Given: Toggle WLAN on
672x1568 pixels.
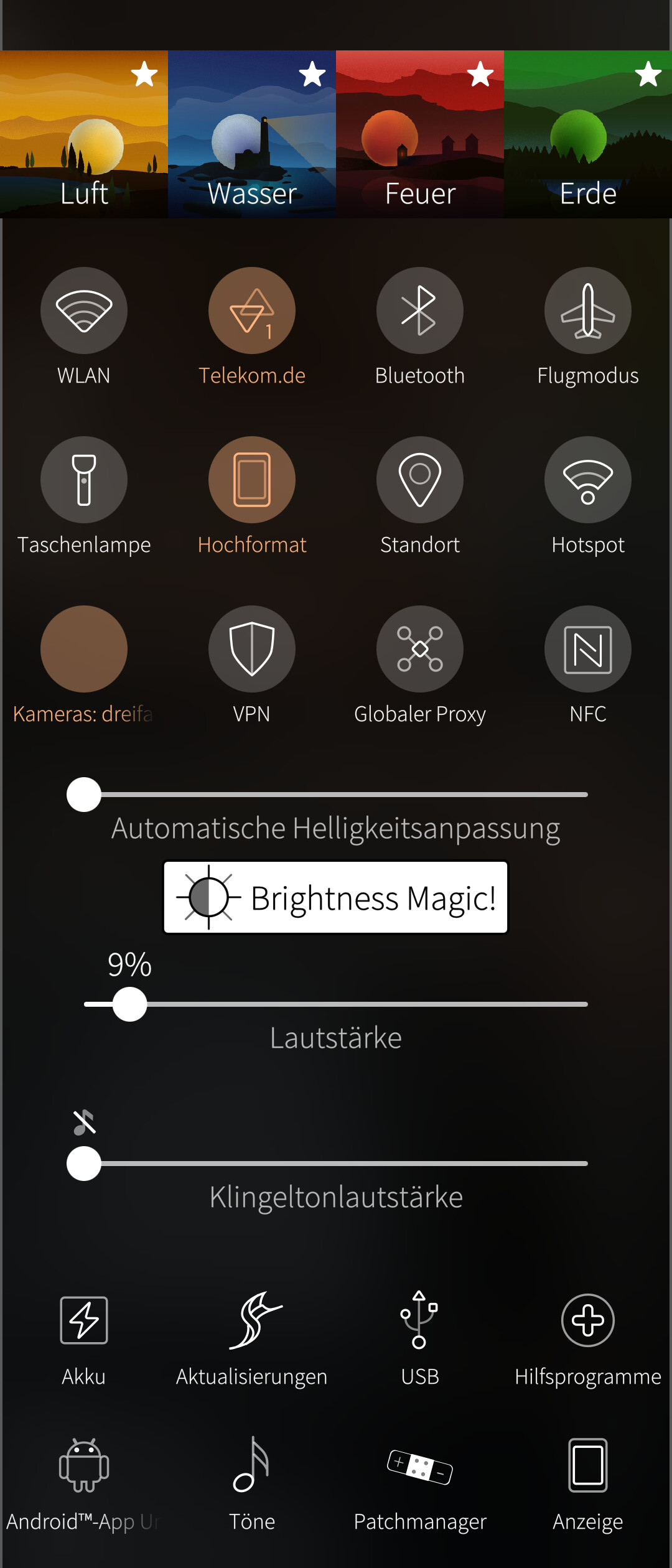Looking at the screenshot, I should 84,310.
